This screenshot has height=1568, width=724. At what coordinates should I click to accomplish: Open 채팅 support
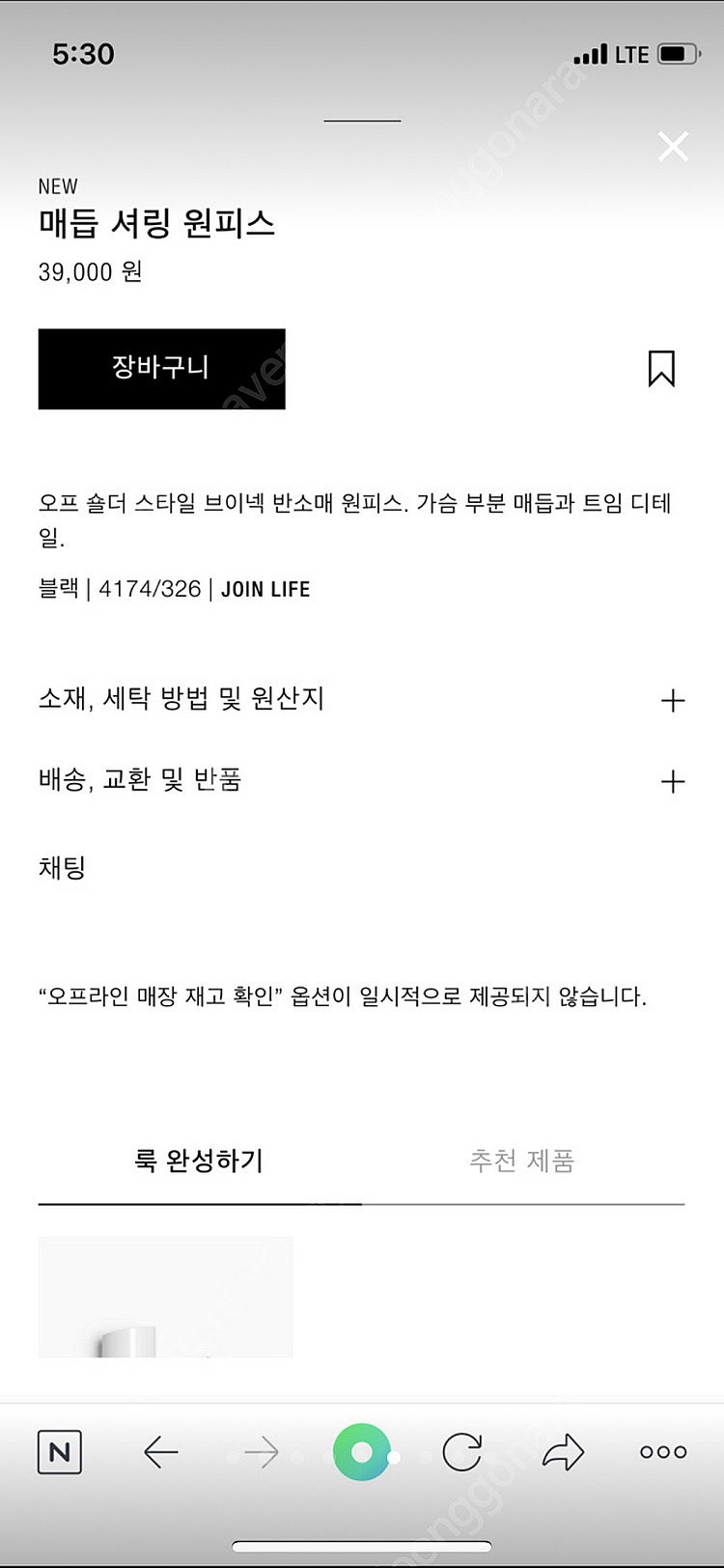tap(63, 867)
